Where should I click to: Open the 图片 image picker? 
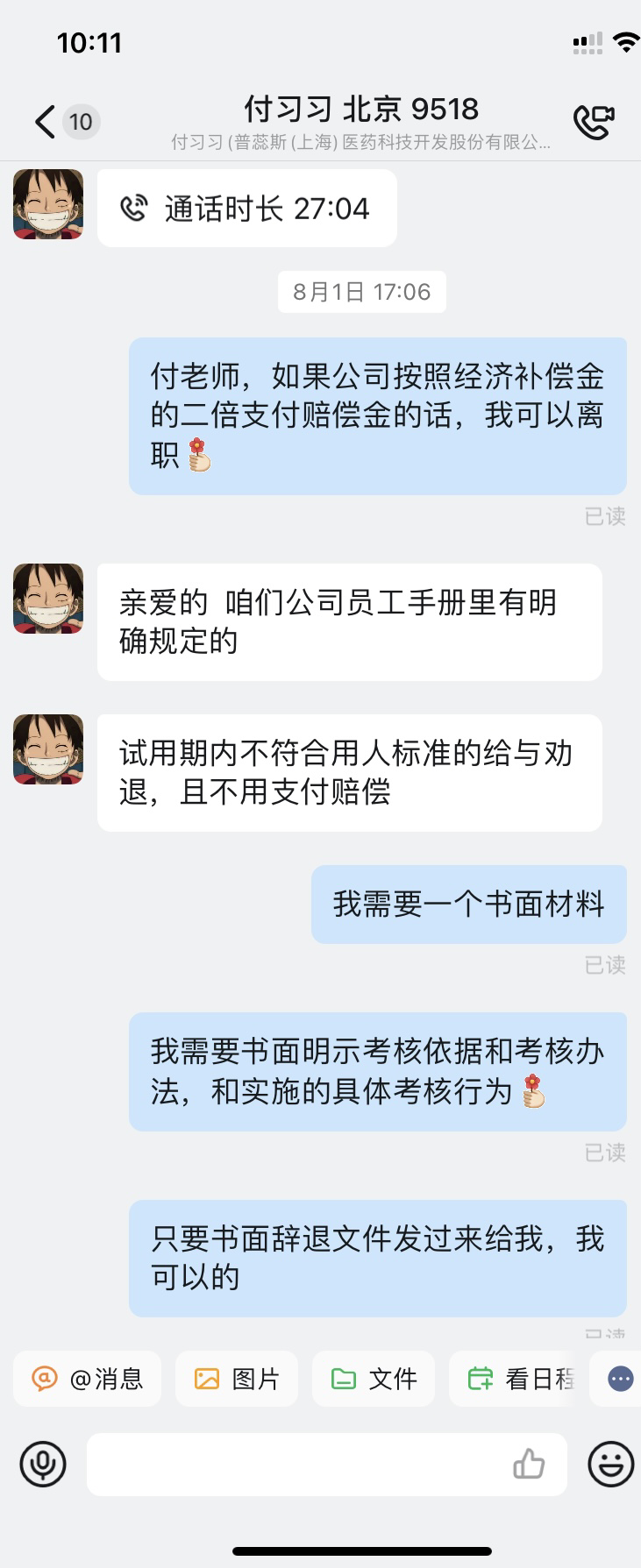point(237,1378)
